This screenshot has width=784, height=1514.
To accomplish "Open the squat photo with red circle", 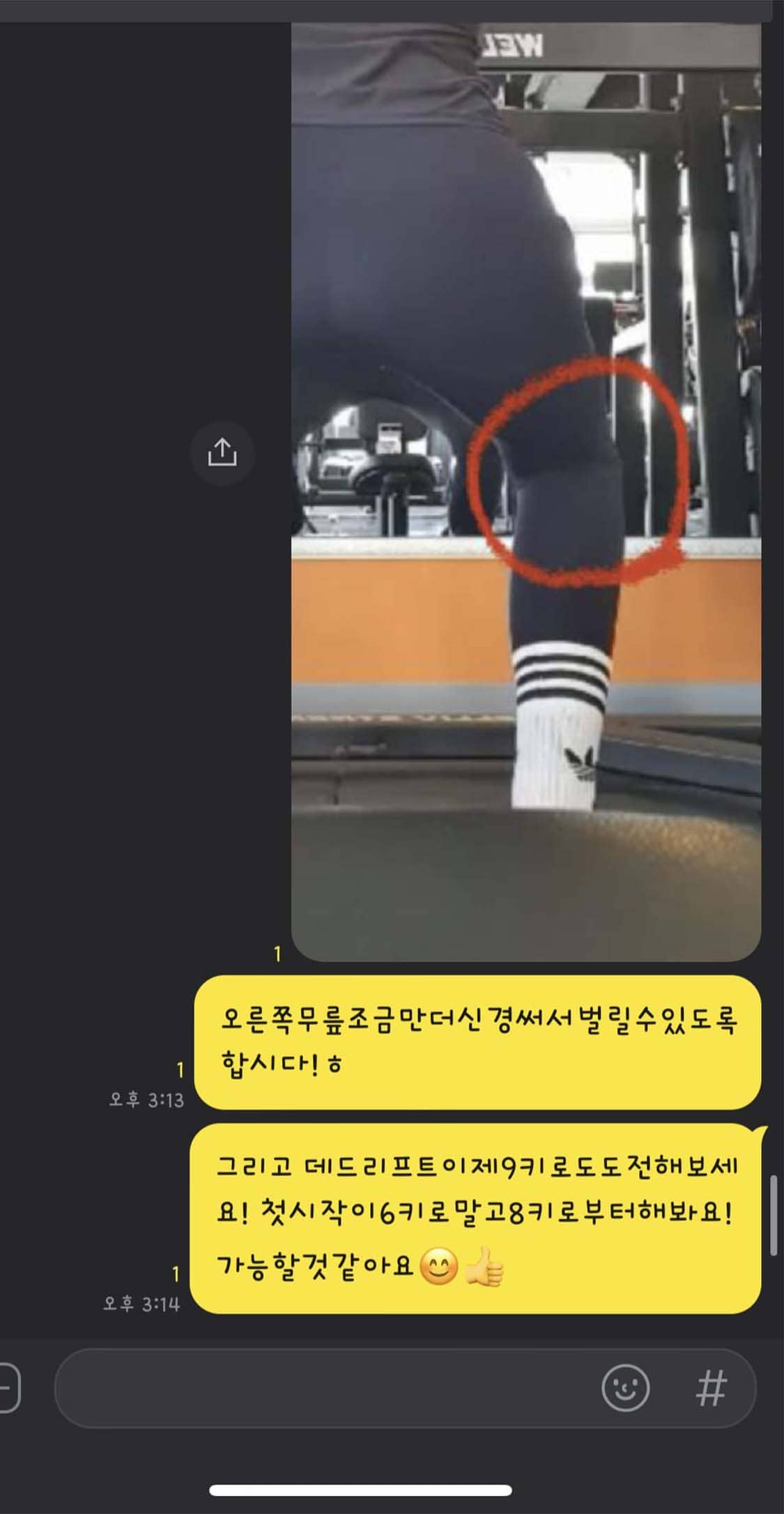I will point(526,491).
